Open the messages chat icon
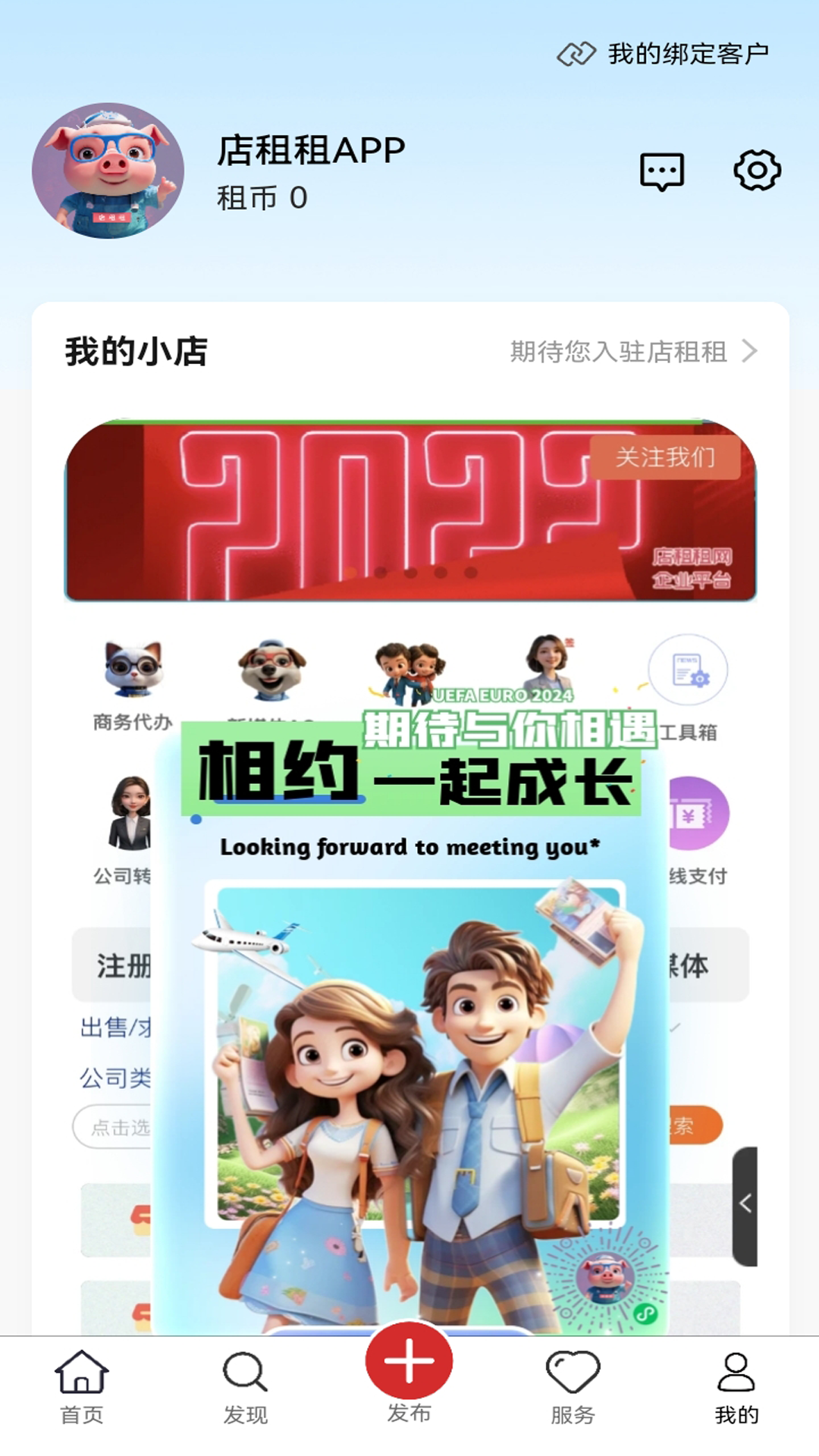Viewport: 819px width, 1456px height. tap(662, 171)
